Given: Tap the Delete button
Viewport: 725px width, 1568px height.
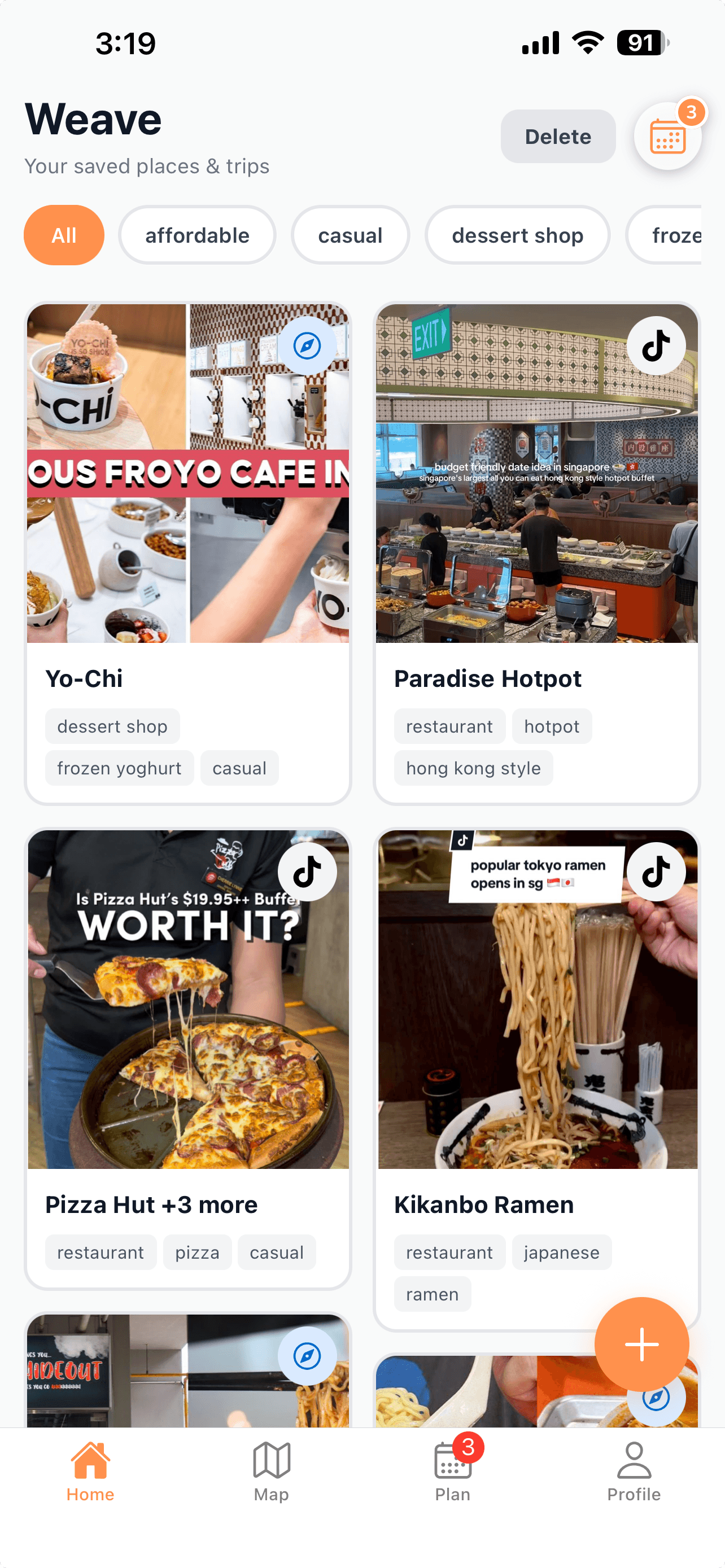Looking at the screenshot, I should (x=558, y=137).
